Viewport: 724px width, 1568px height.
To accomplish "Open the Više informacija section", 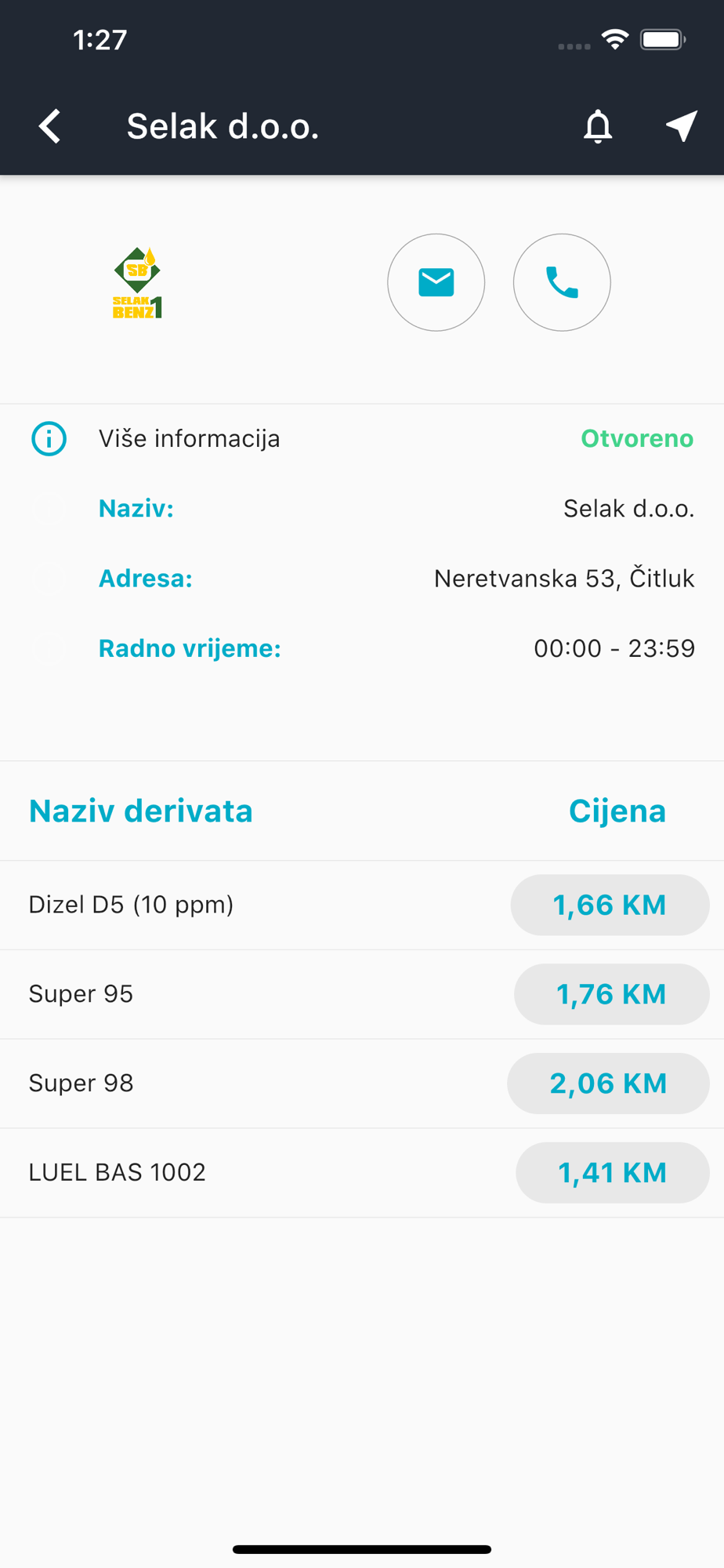I will 362,438.
